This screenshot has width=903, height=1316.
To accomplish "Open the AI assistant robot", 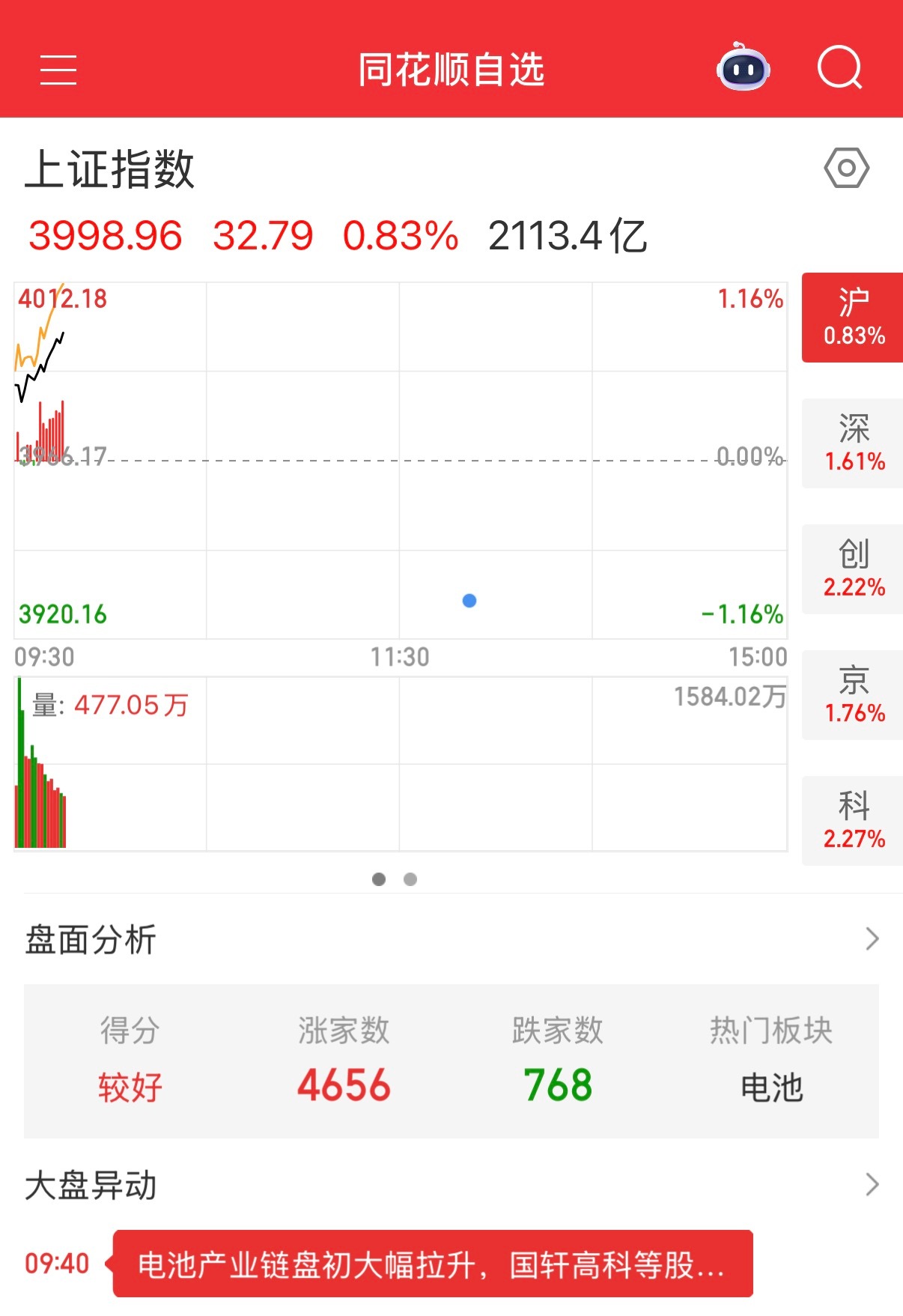I will [742, 67].
